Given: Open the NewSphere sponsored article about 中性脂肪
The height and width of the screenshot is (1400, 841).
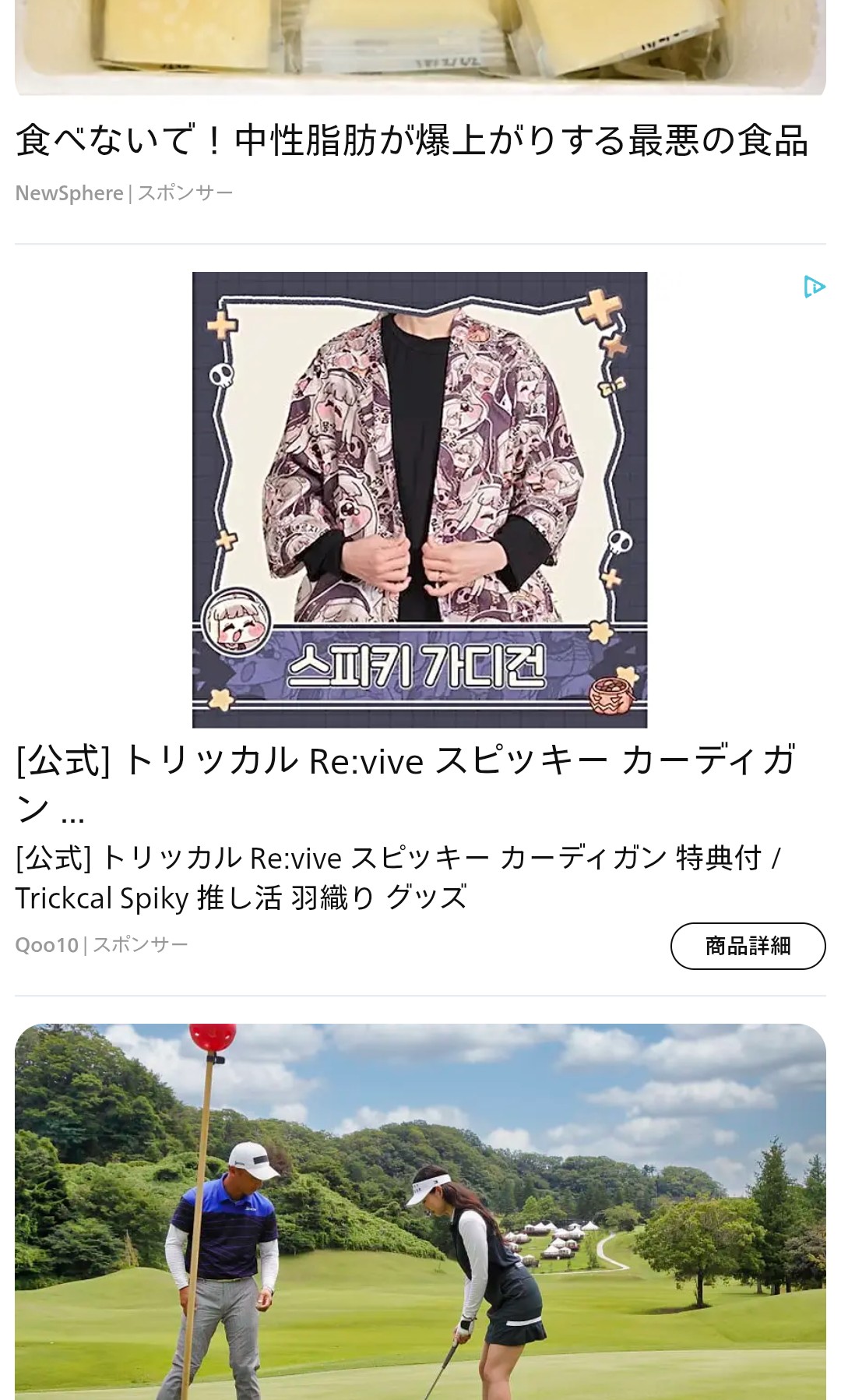Looking at the screenshot, I should 411,141.
